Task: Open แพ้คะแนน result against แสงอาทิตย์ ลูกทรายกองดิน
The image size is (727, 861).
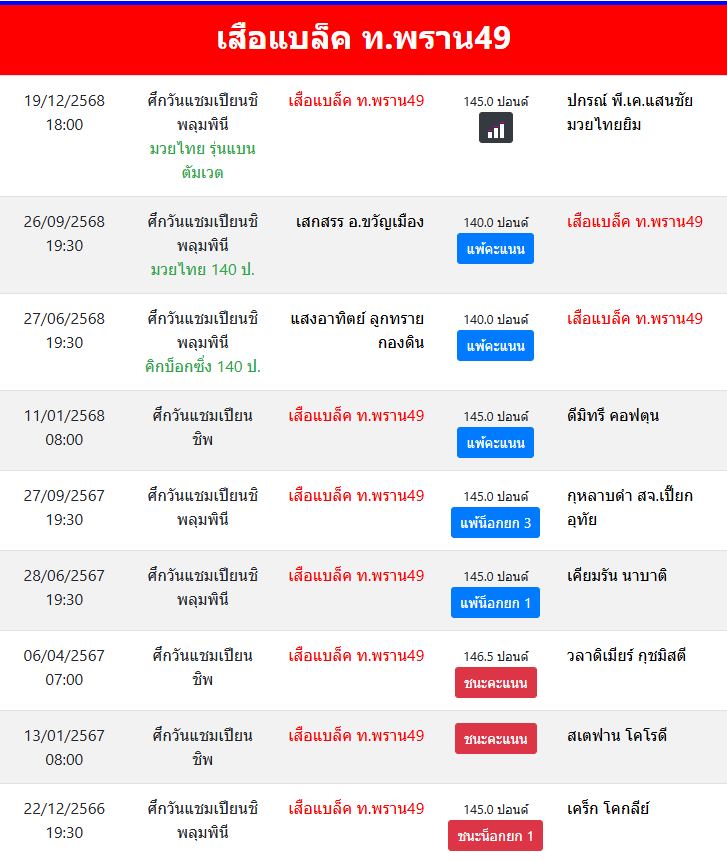Action: pyautogui.click(x=496, y=346)
